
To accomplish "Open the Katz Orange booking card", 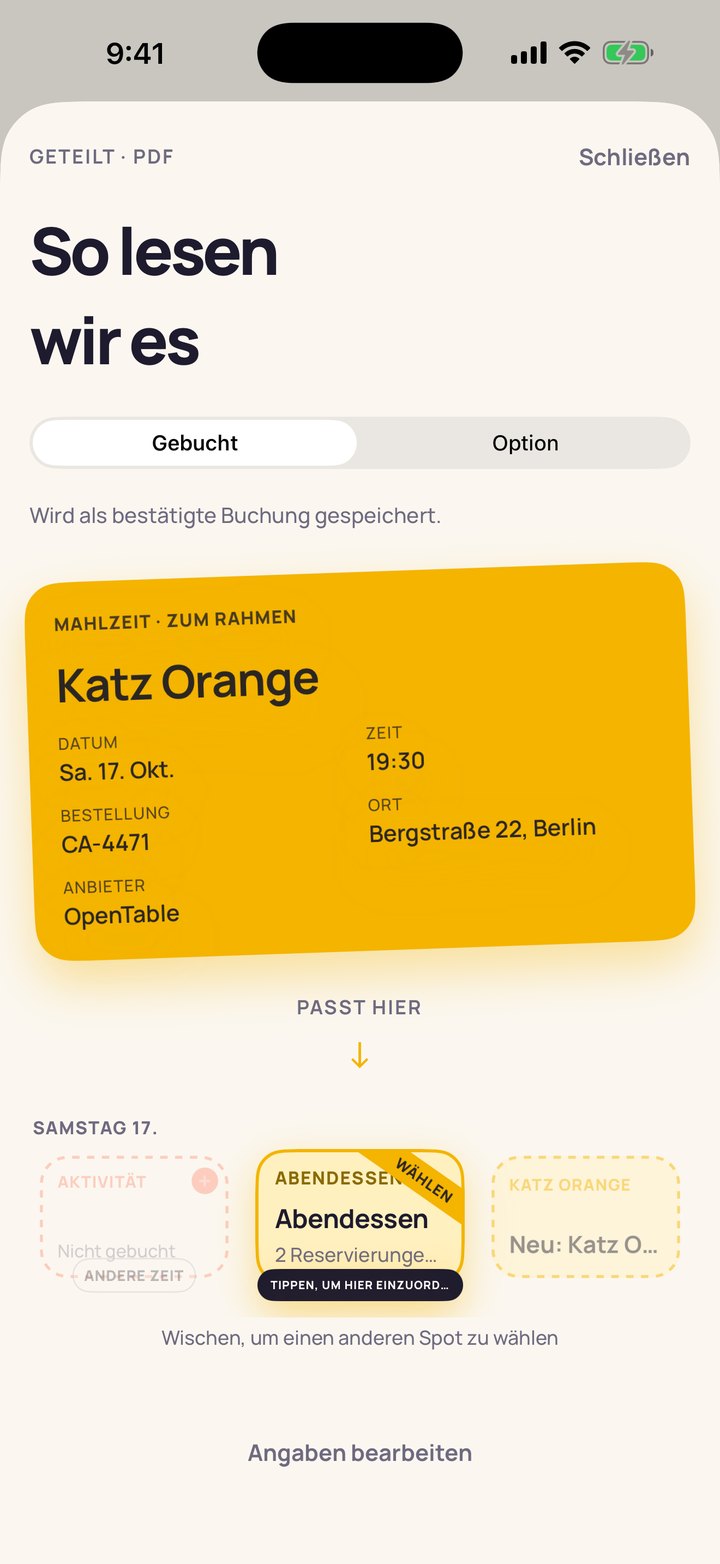I will click(360, 761).
